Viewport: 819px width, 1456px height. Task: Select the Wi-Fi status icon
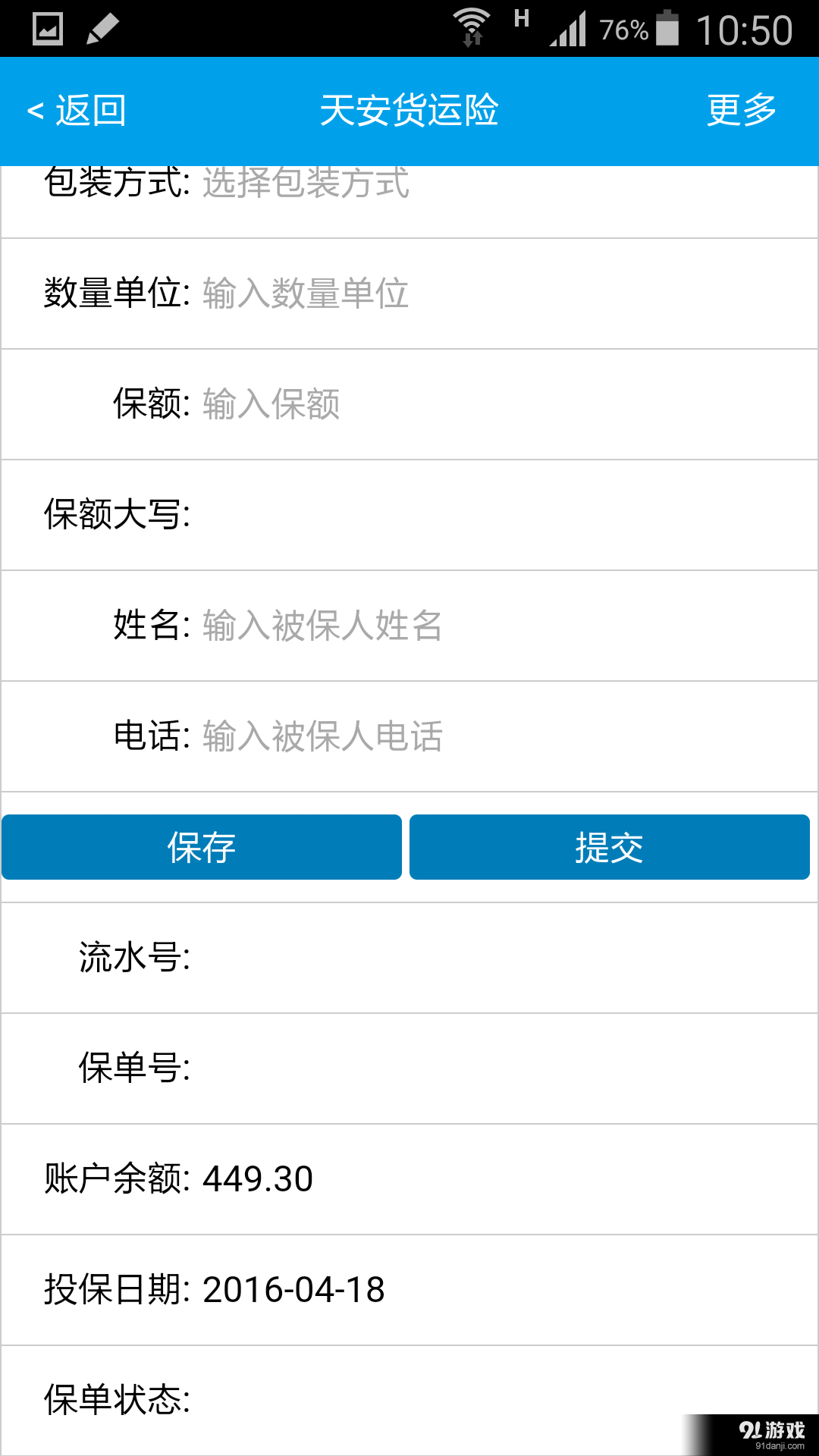point(470,21)
